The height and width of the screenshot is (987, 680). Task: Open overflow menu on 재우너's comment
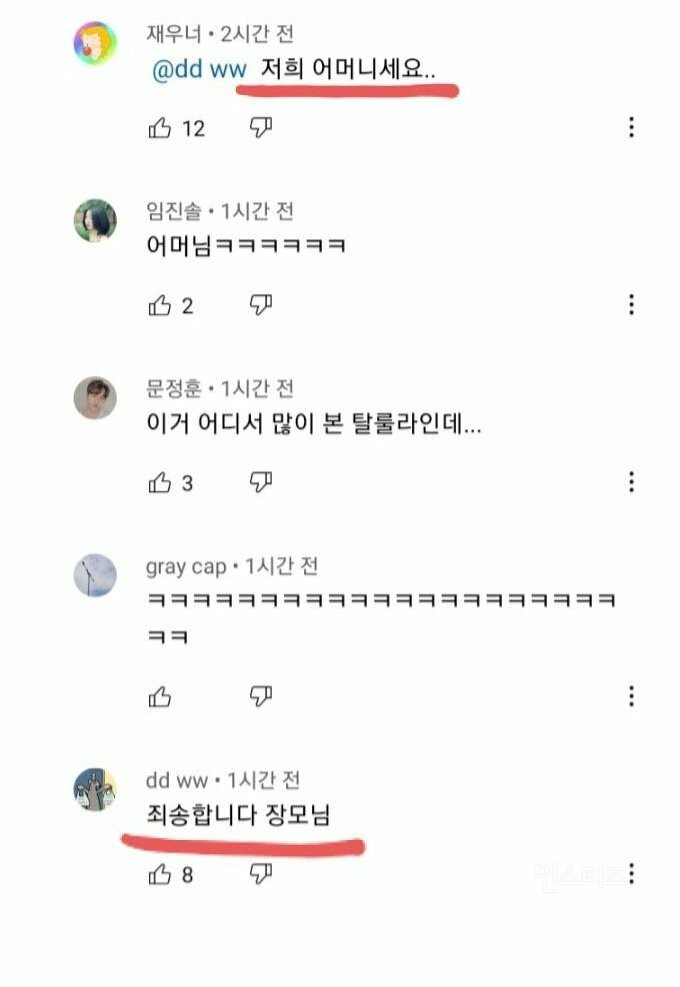click(631, 128)
